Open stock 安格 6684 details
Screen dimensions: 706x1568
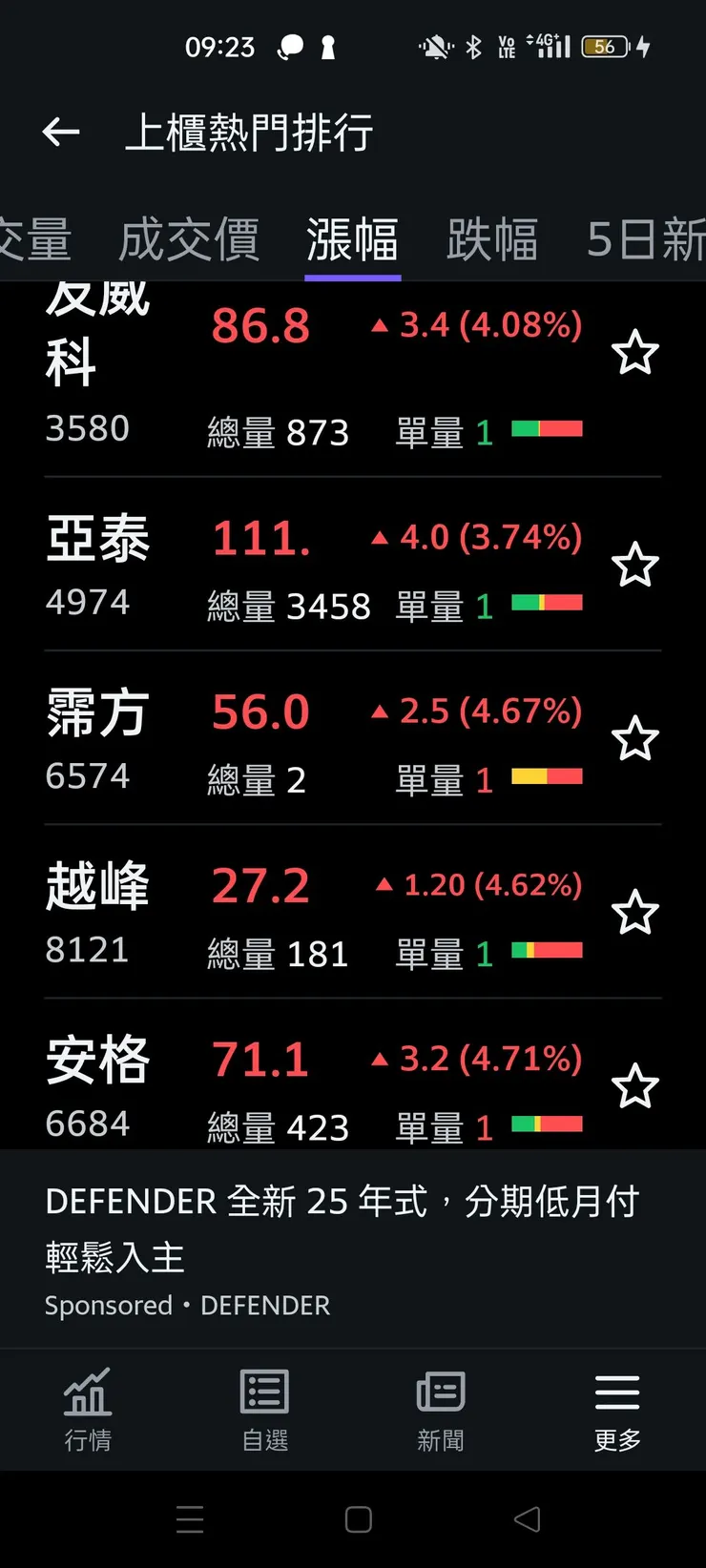(x=286, y=1086)
